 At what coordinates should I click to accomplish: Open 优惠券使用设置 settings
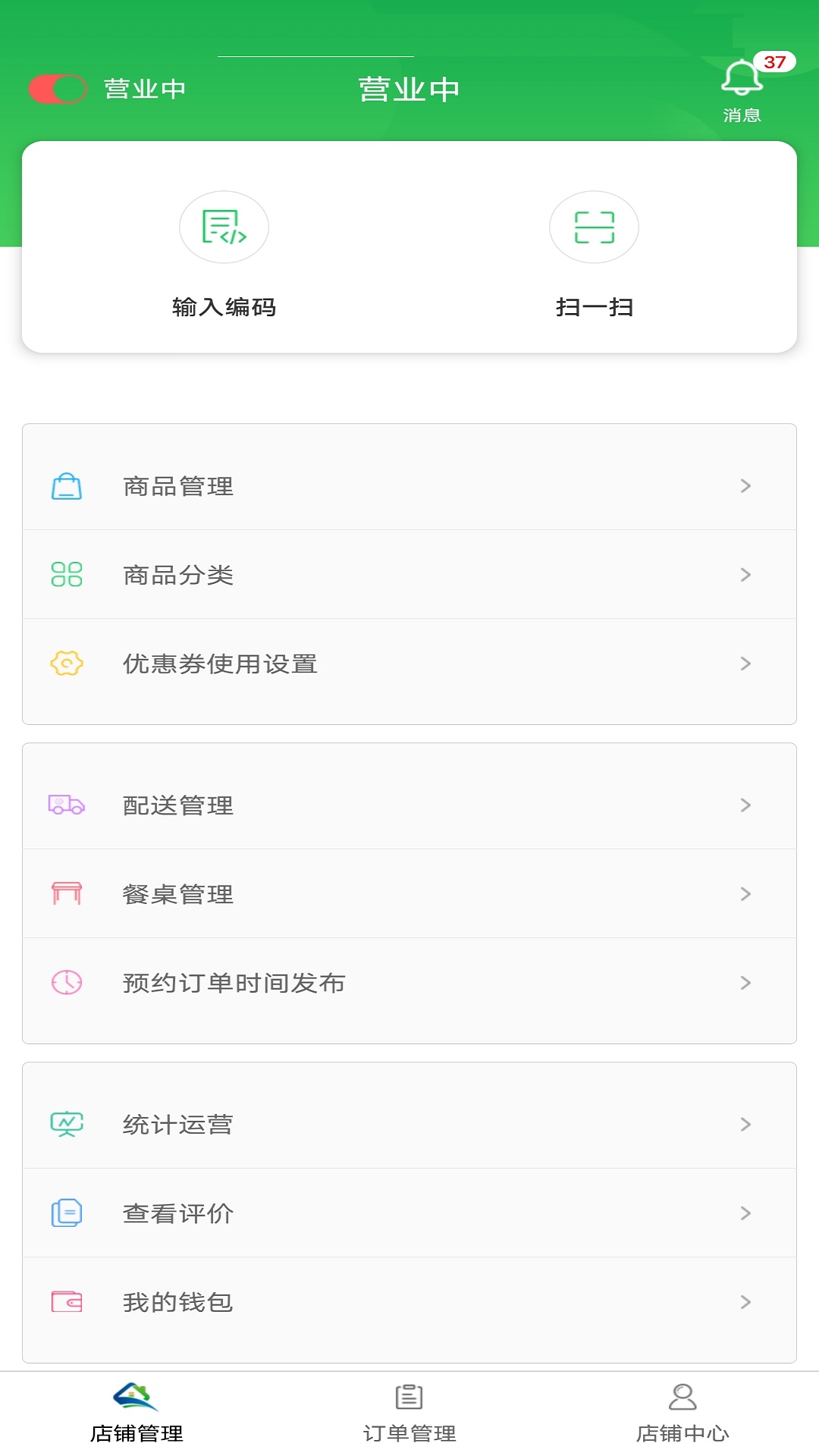(x=220, y=664)
